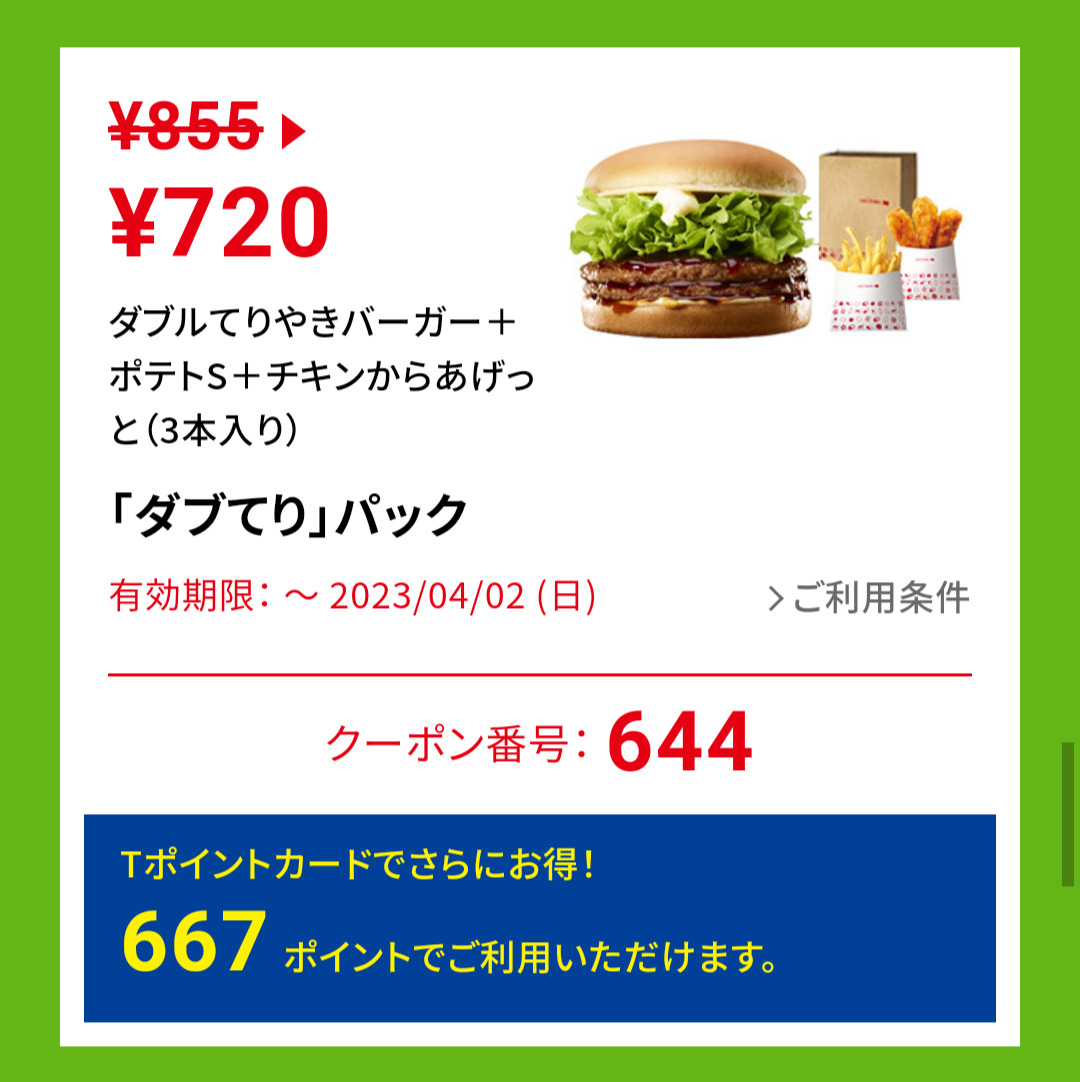
Task: Open the ご利用条件 usage conditions link
Action: tap(870, 598)
